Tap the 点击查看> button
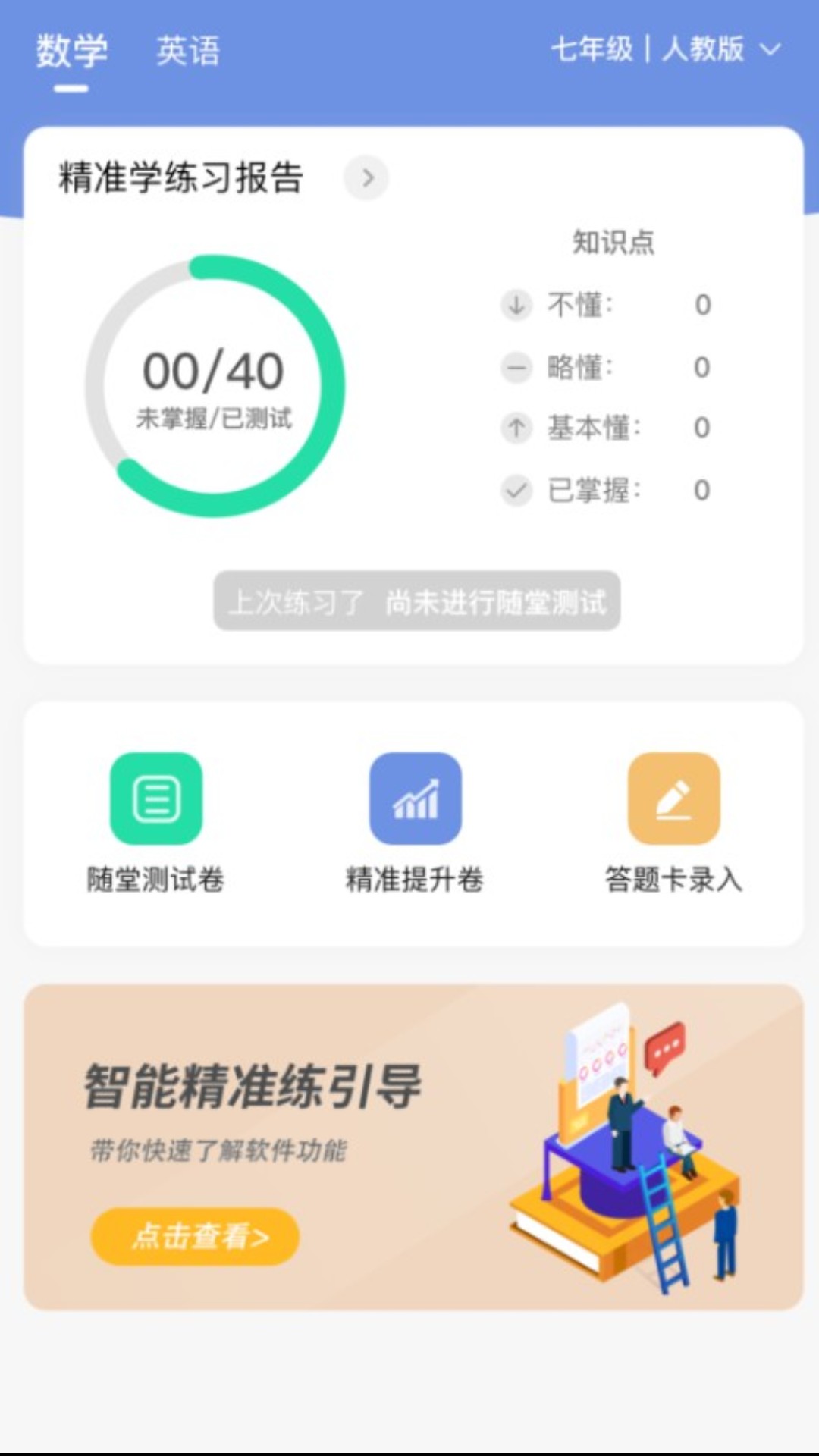This screenshot has height=1456, width=819. [196, 1236]
